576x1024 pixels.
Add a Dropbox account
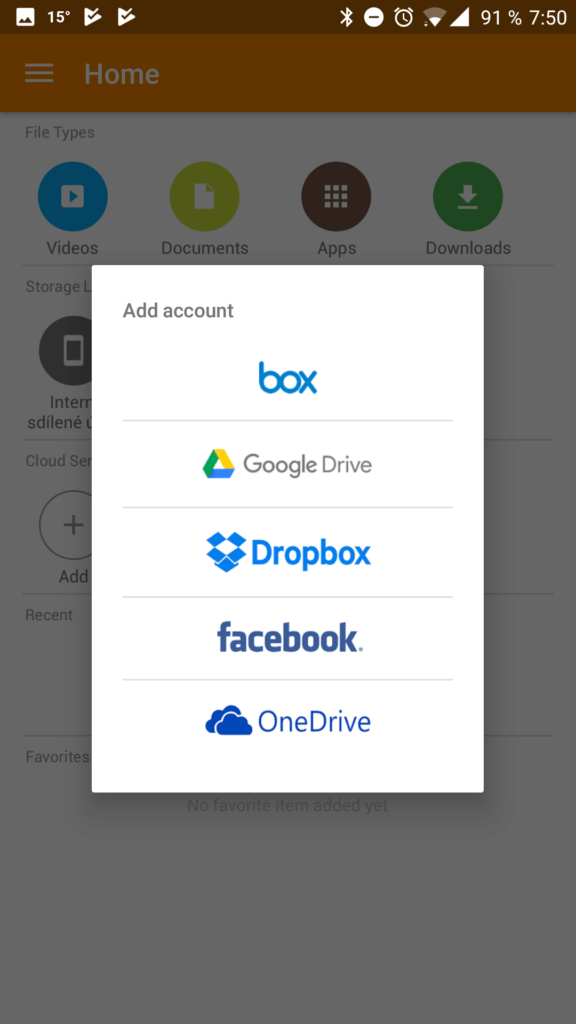(x=287, y=552)
